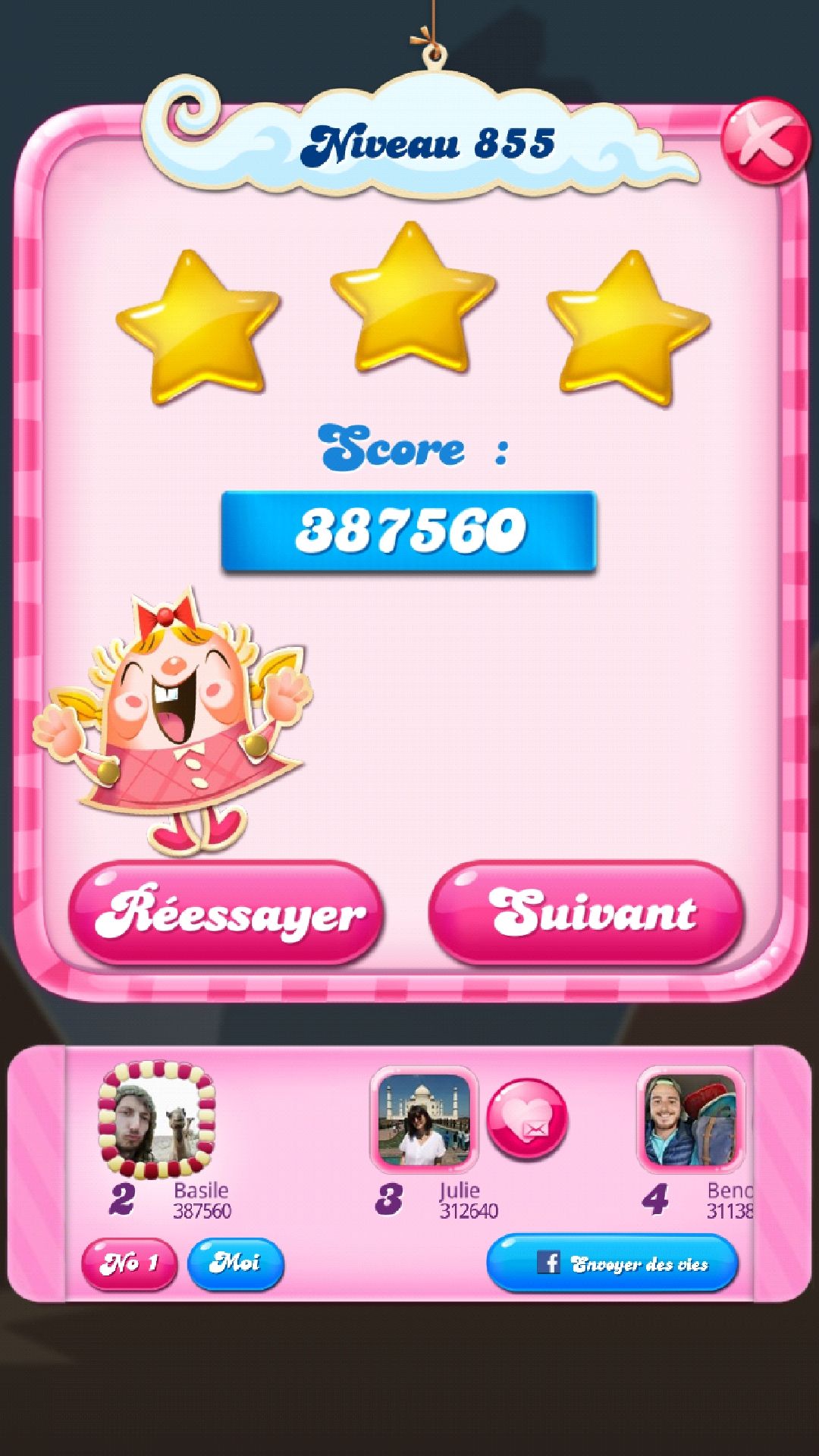The image size is (819, 1456).
Task: Open the fourth-ranked player's avatar
Action: tap(691, 1119)
